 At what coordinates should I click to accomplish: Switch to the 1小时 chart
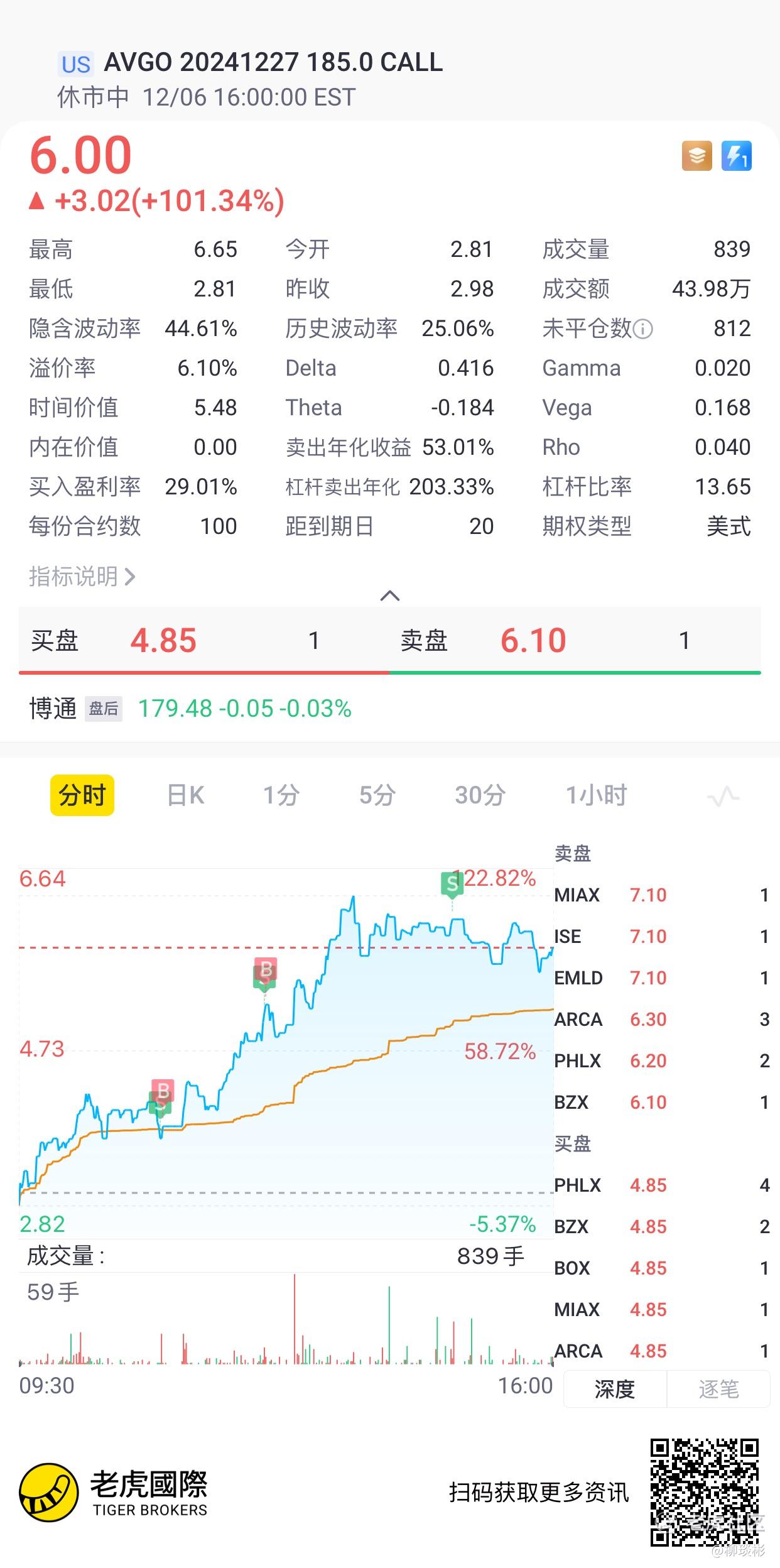(597, 795)
